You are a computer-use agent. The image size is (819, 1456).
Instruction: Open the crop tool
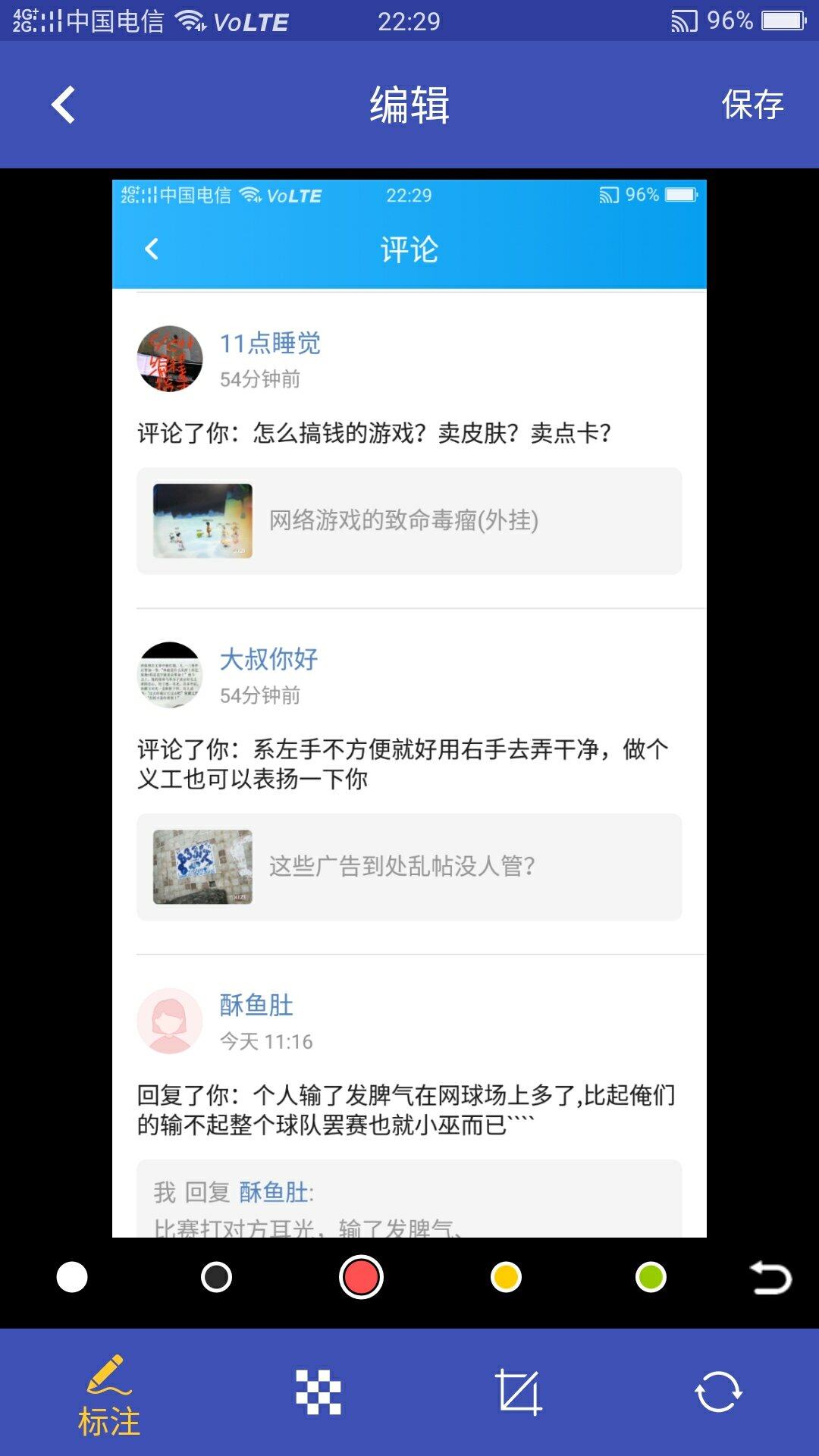click(x=519, y=1392)
